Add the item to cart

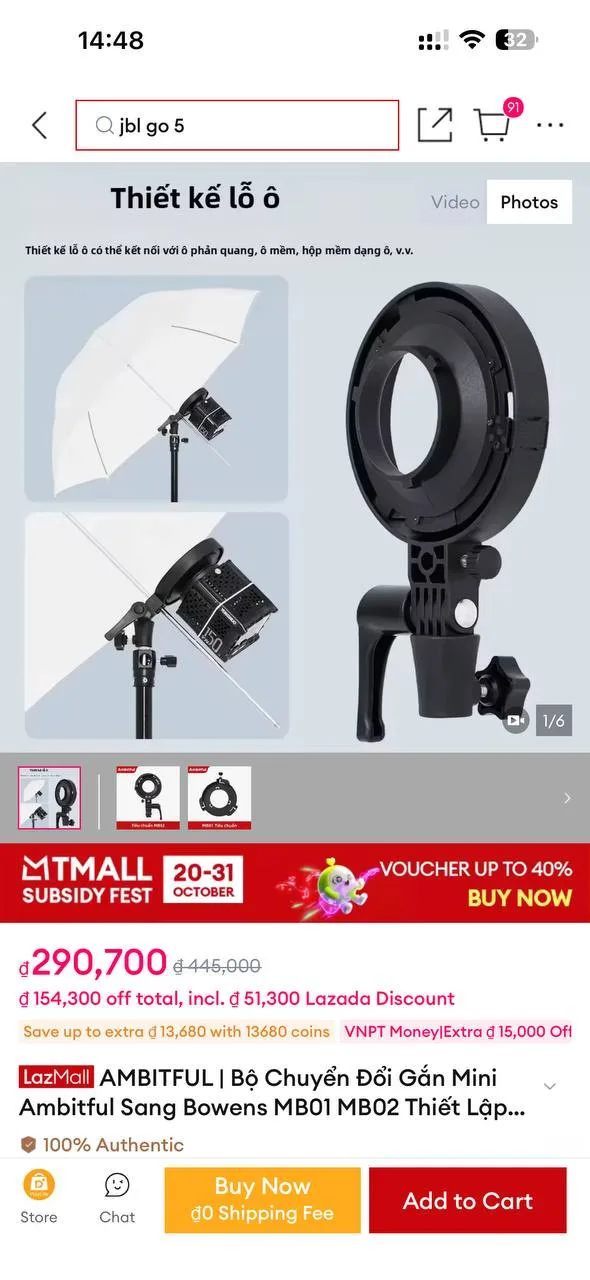point(468,1200)
